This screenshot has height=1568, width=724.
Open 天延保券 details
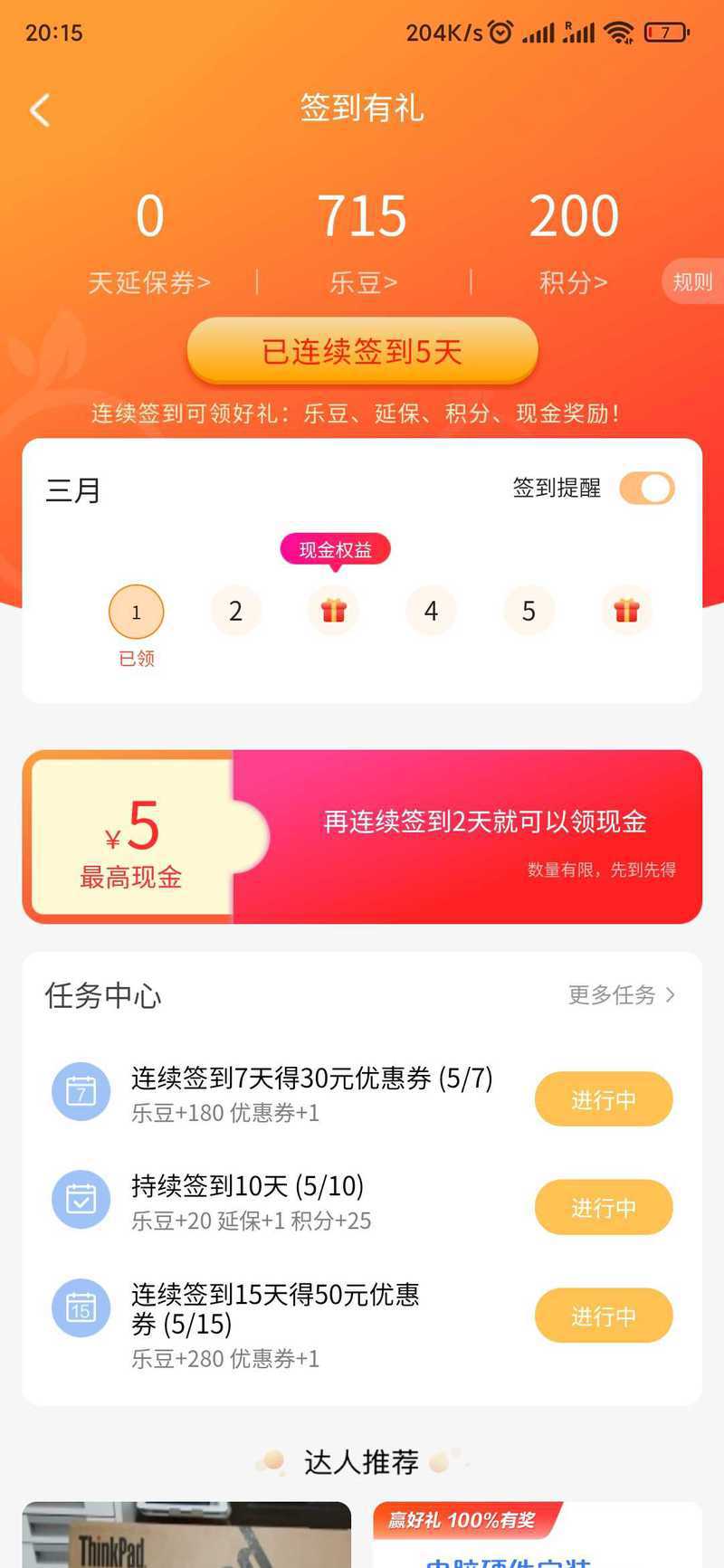tap(149, 282)
